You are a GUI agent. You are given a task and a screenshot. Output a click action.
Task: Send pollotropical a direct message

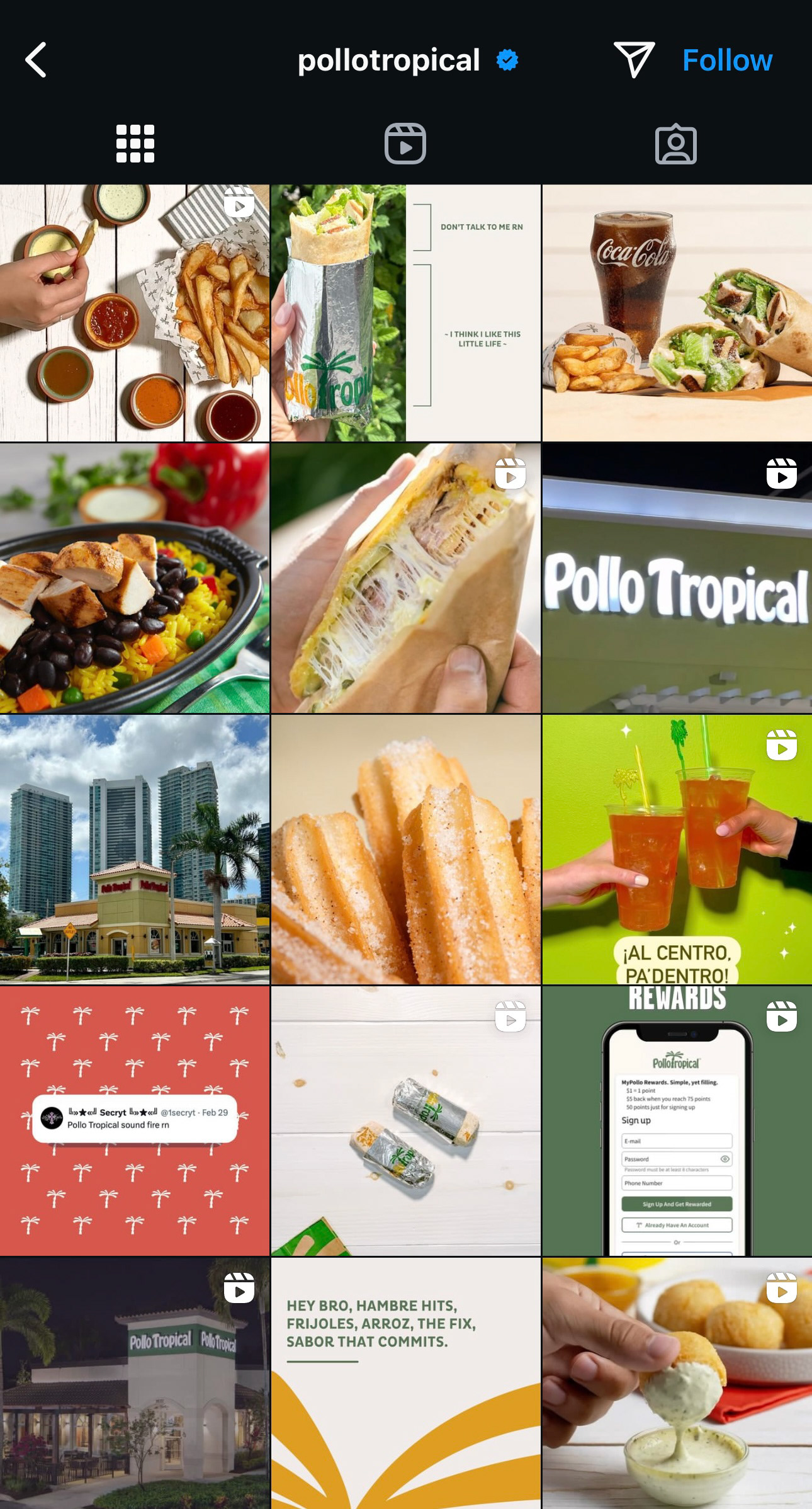tap(634, 60)
